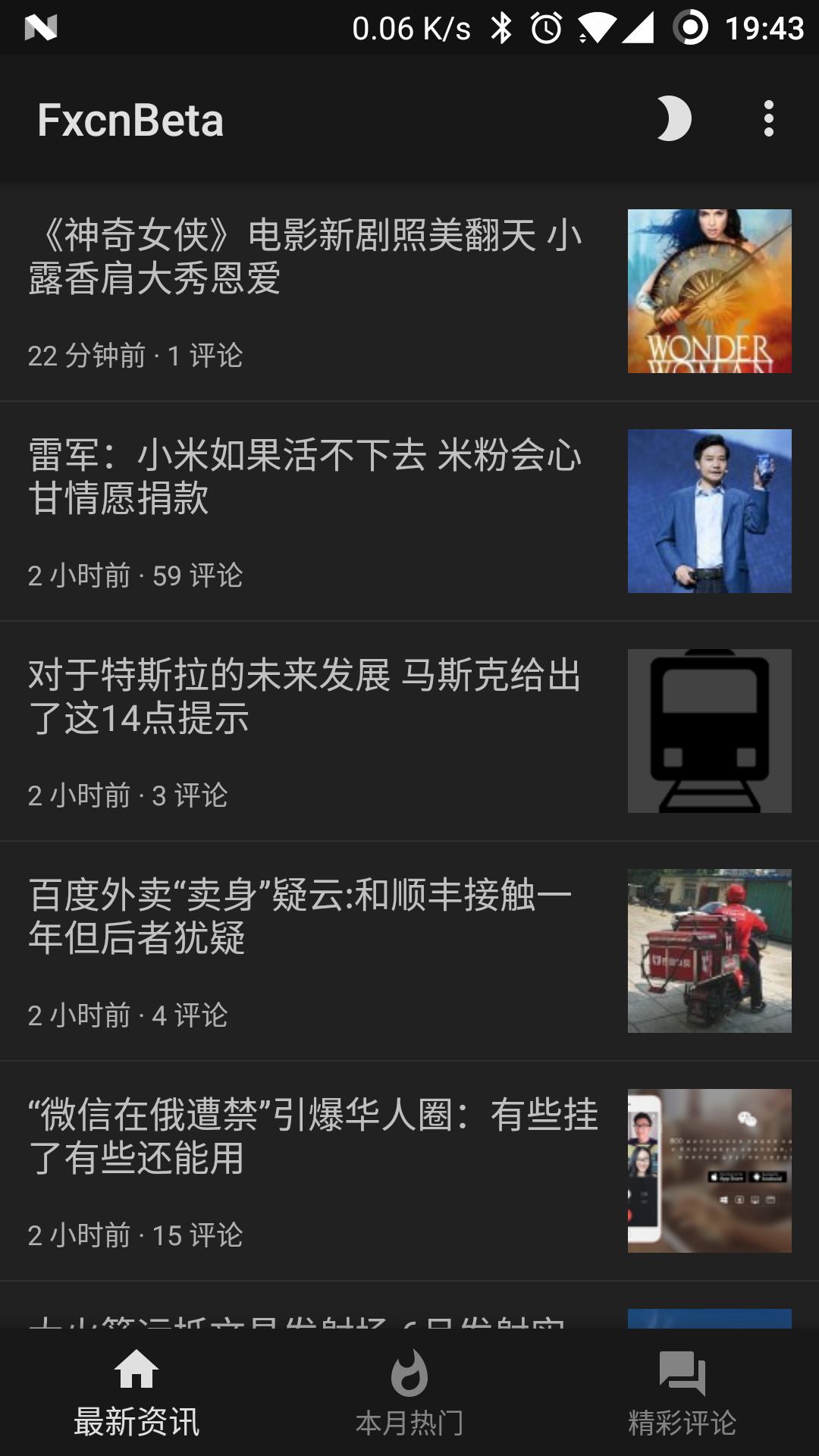The height and width of the screenshot is (1456, 819).
Task: Toggle night mode with the moon icon
Action: pos(673,119)
